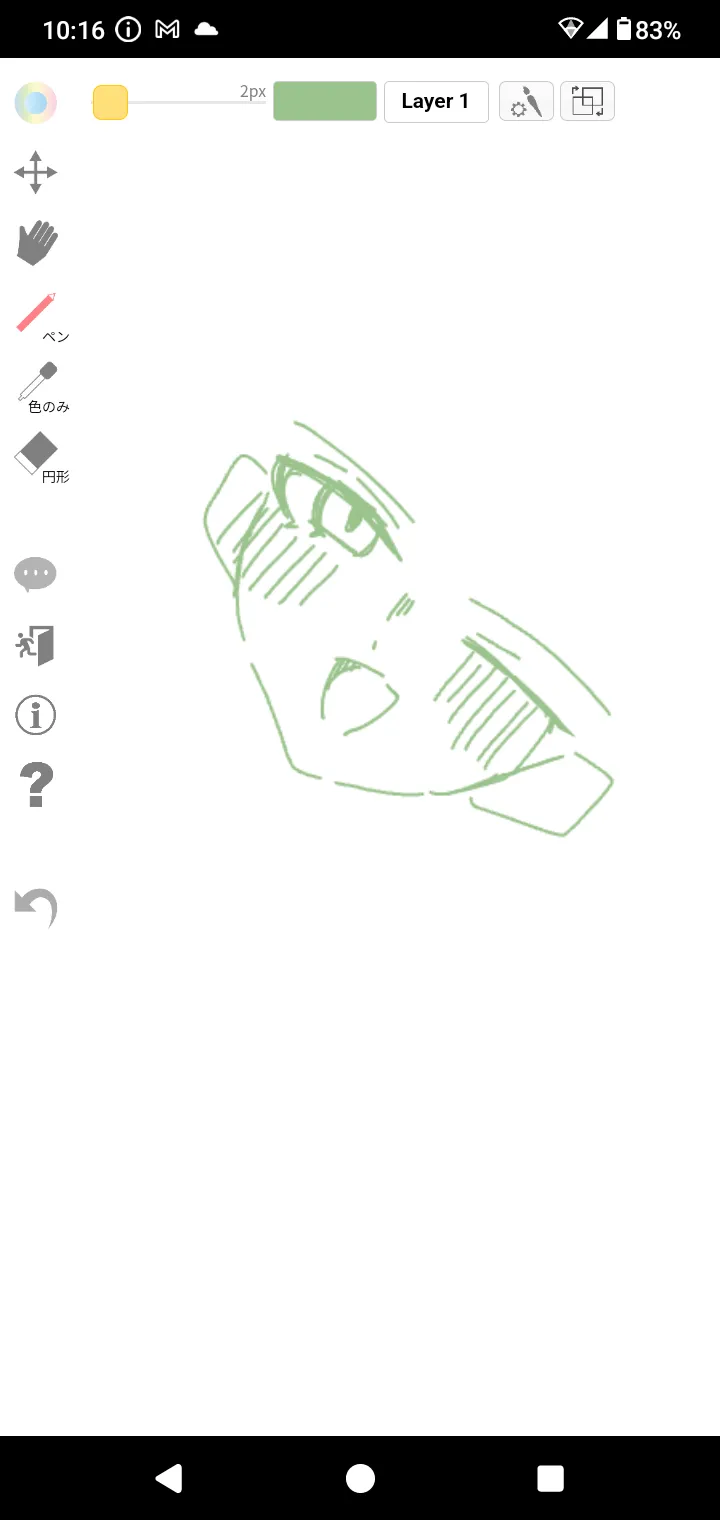Open the canvas transform icon

pos(587,101)
